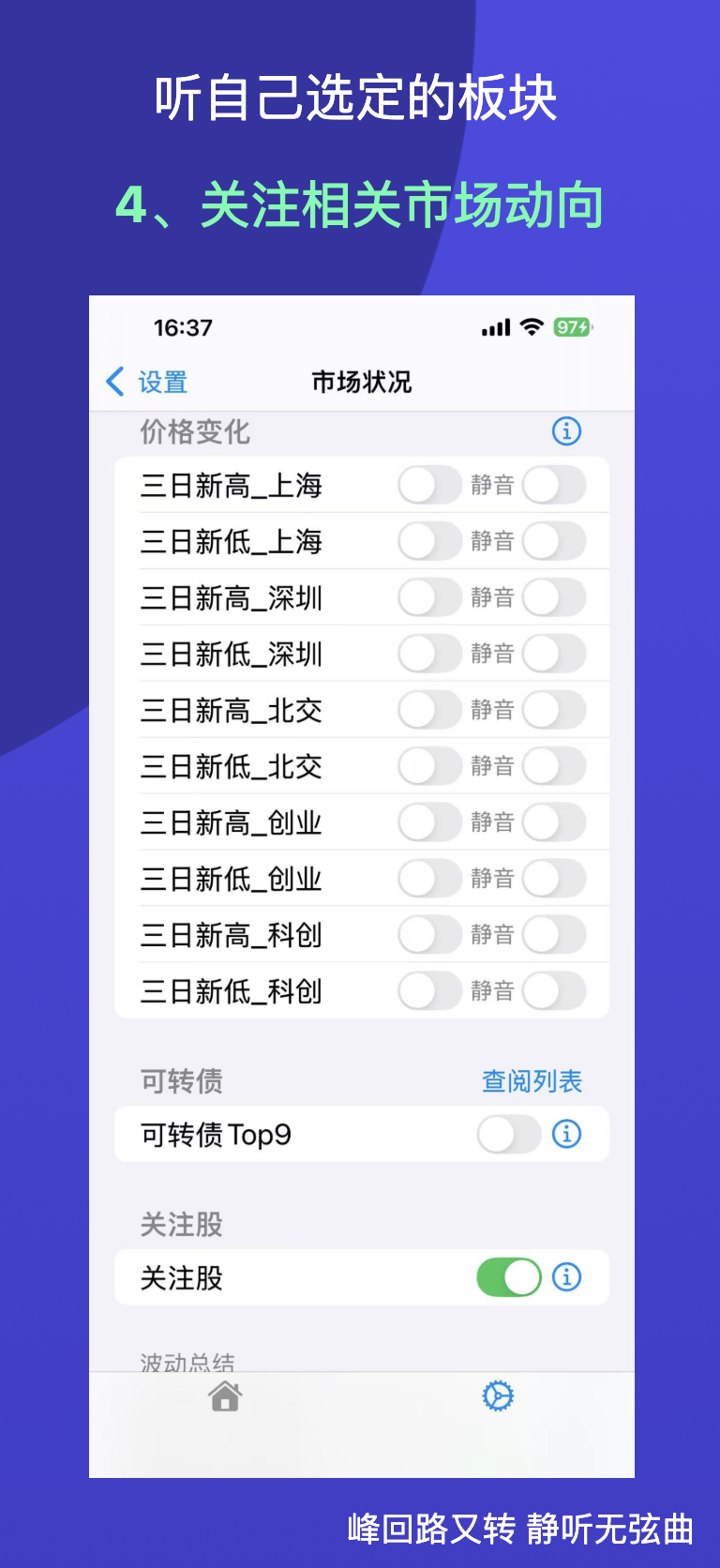Turn on 静音 for 三日新高_创业
This screenshot has height=1568, width=720.
point(553,822)
